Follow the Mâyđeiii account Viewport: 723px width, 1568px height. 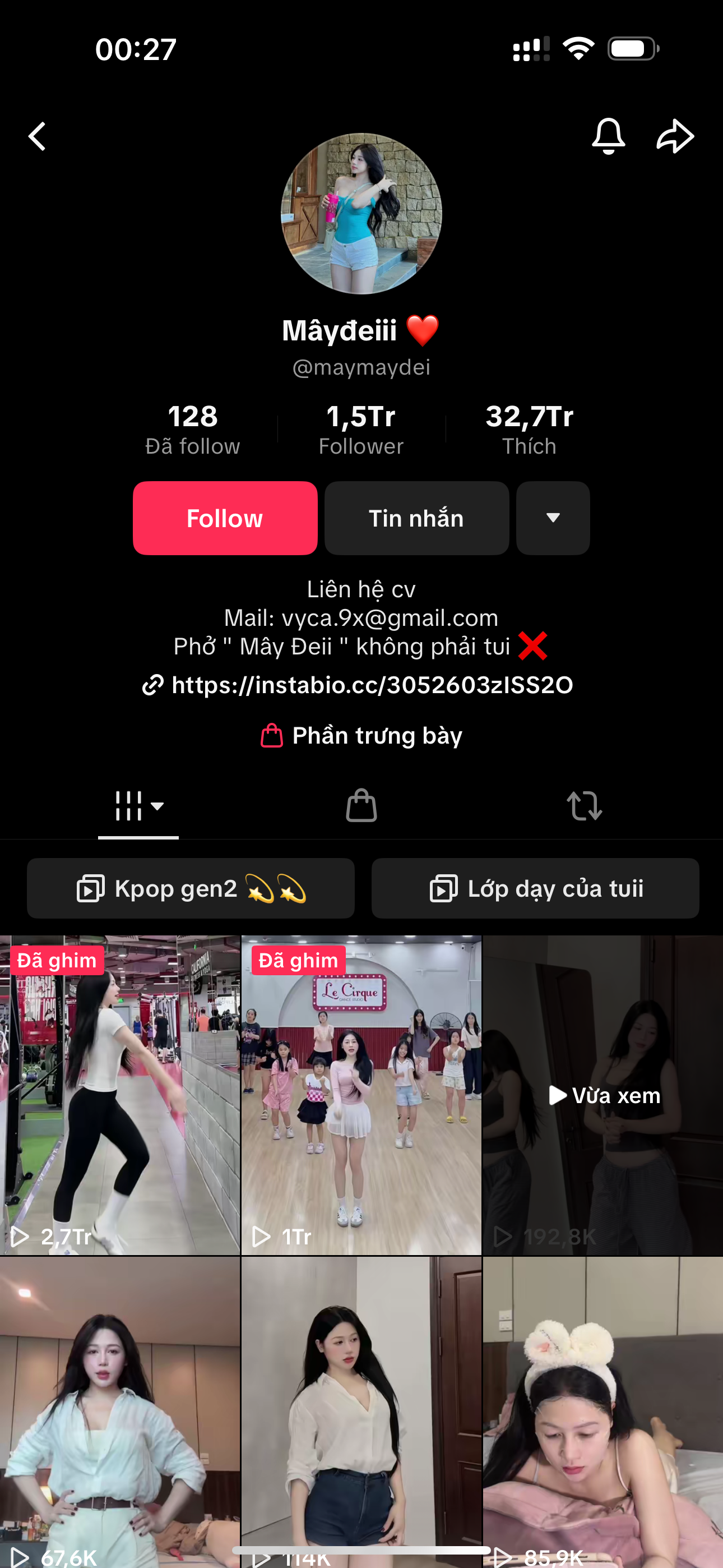point(225,518)
